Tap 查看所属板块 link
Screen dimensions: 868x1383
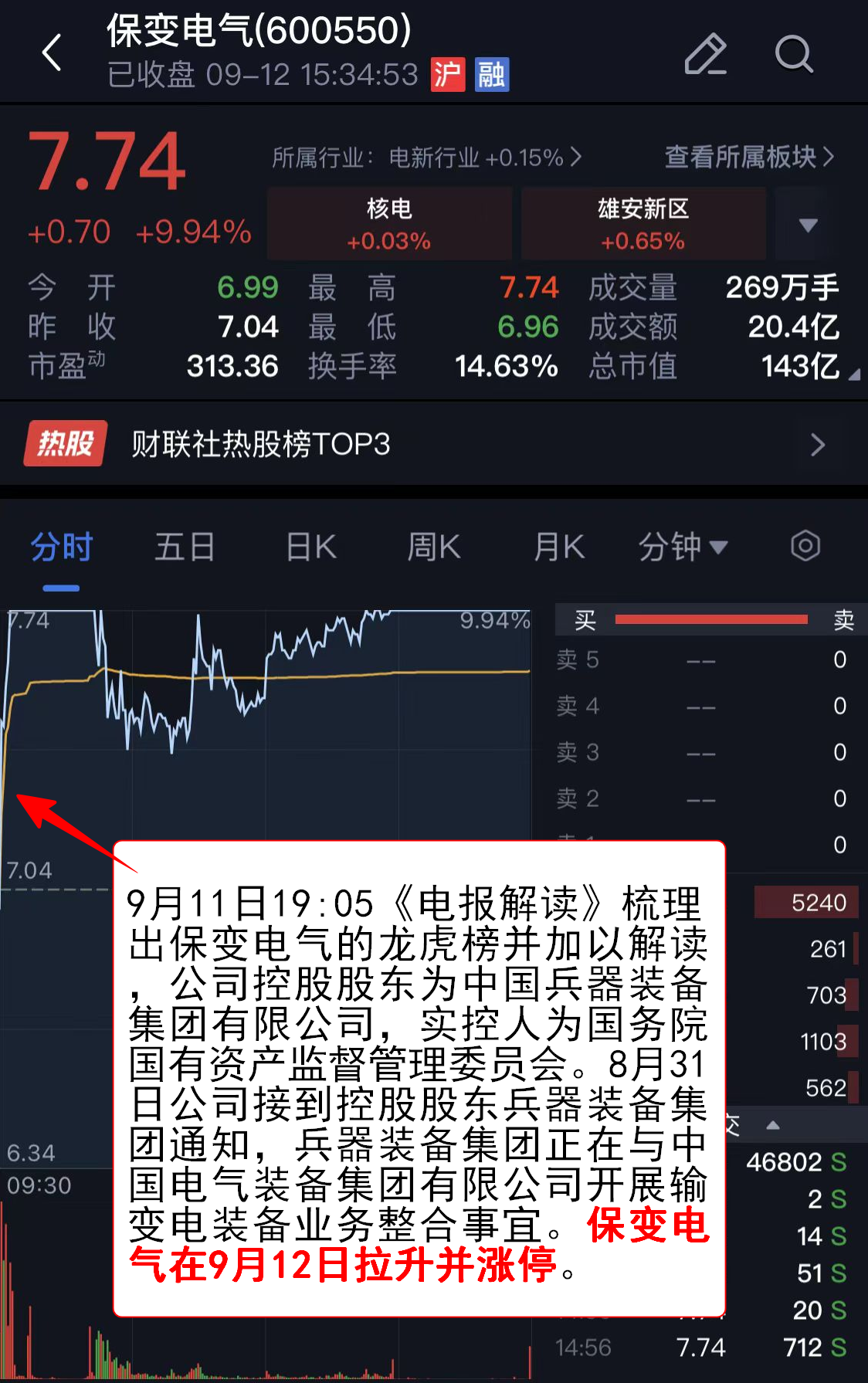749,157
